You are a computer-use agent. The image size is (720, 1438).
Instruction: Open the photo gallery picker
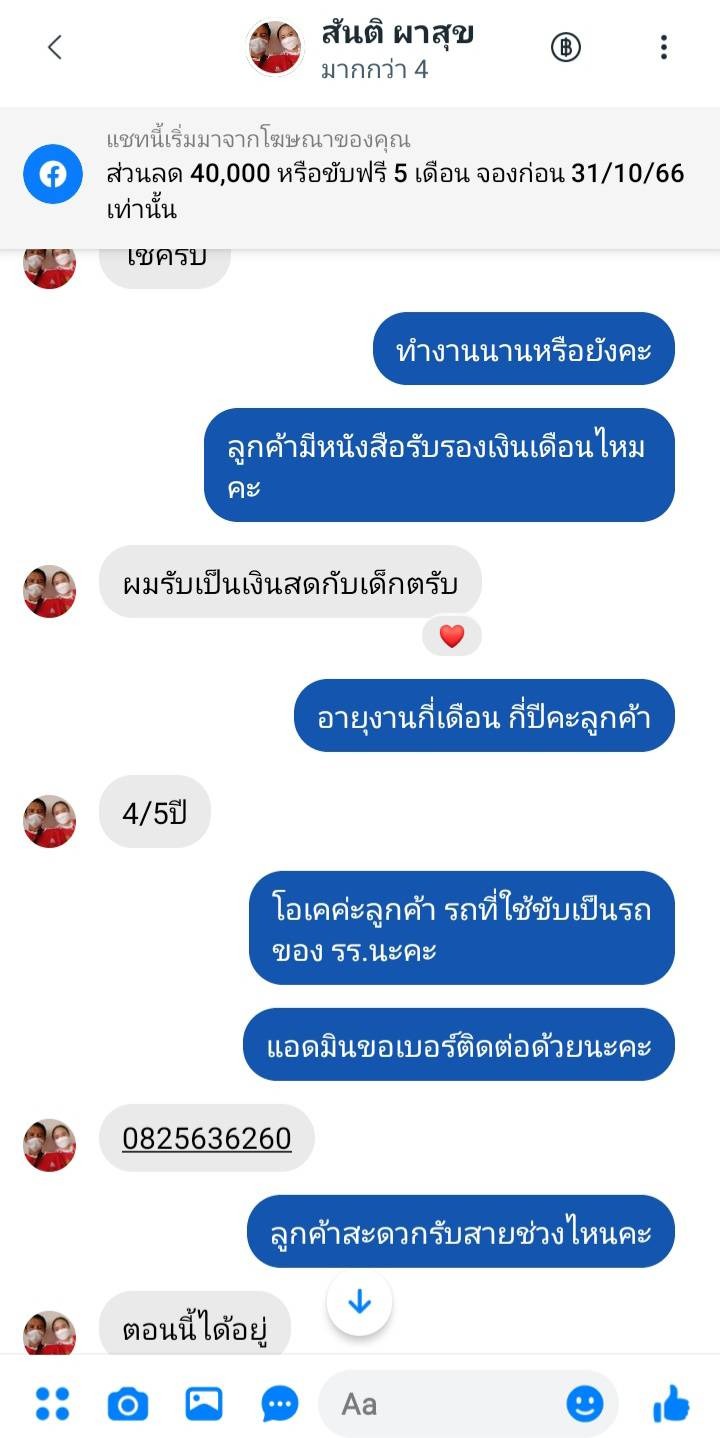pos(204,1404)
